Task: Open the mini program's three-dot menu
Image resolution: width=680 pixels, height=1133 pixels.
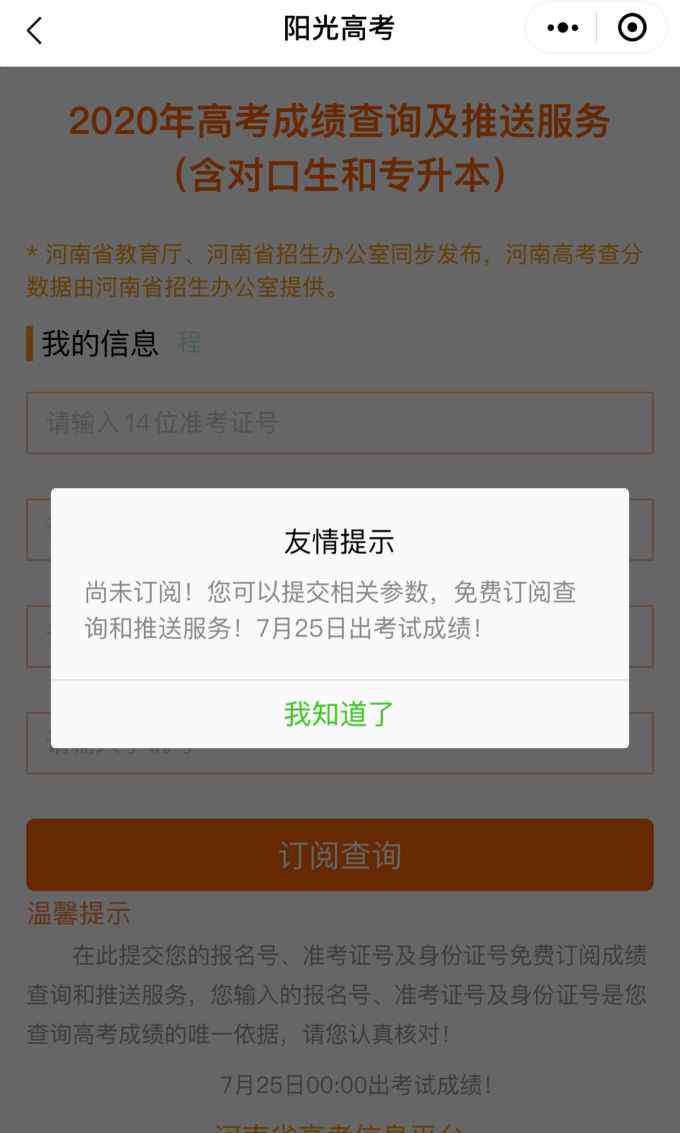Action: tap(563, 28)
